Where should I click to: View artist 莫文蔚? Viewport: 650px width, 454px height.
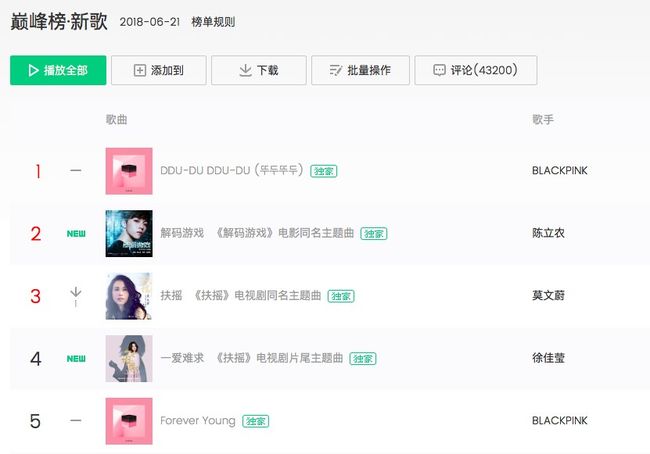point(549,296)
